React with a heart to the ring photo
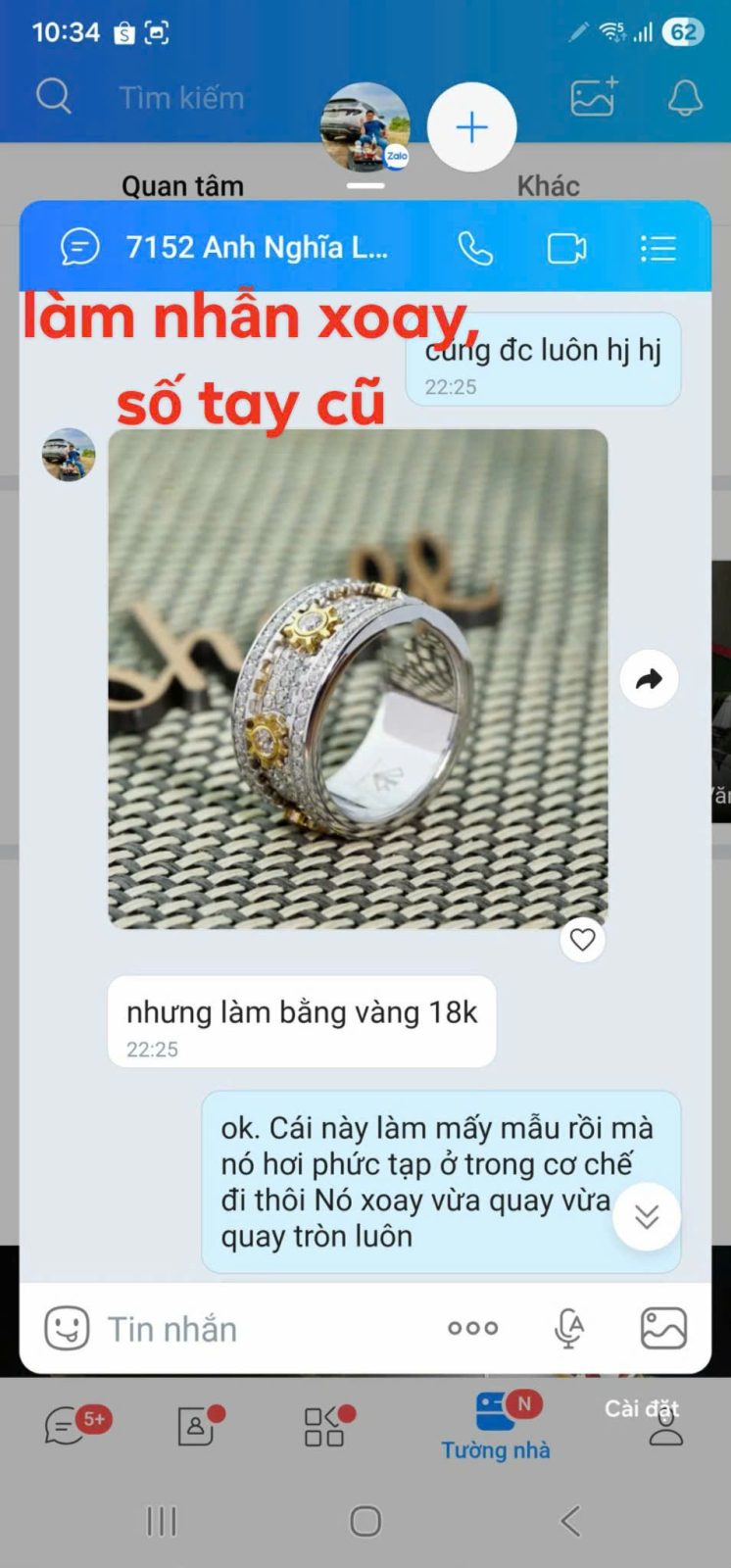This screenshot has height=1568, width=731. pyautogui.click(x=582, y=940)
